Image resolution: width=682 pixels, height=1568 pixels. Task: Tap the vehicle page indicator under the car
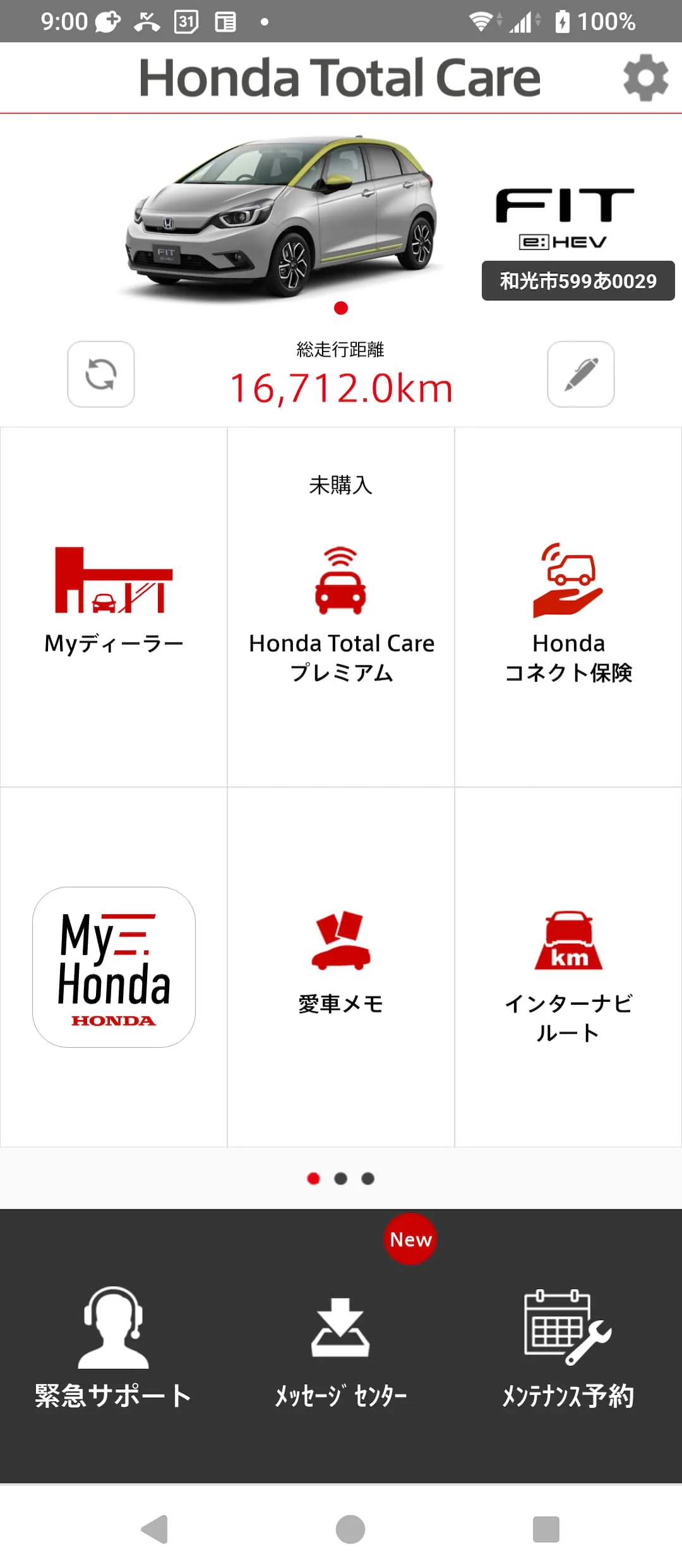pyautogui.click(x=341, y=309)
